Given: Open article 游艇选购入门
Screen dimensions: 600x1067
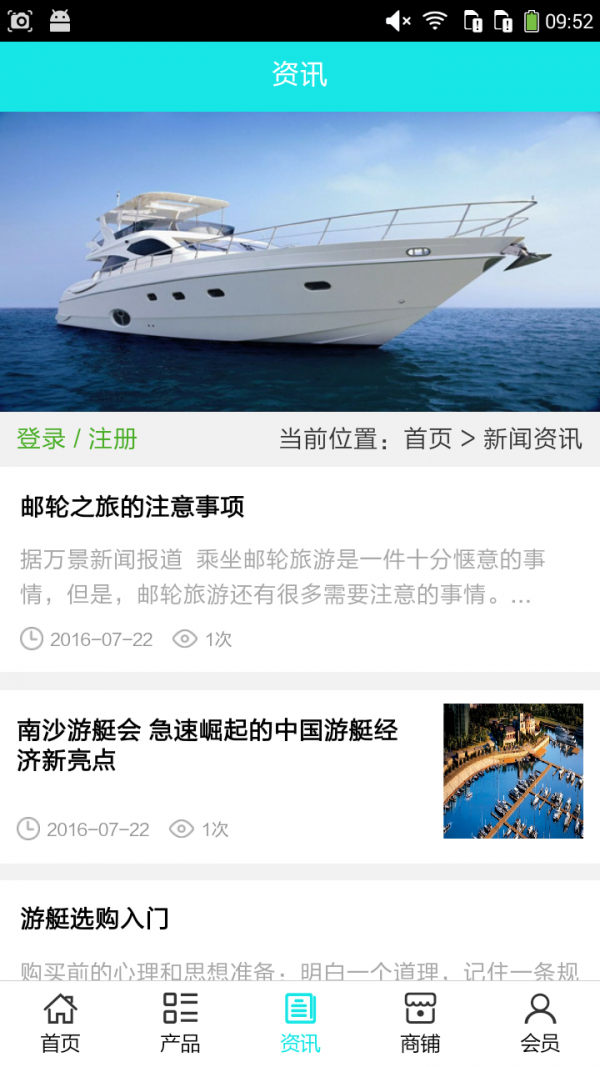Looking at the screenshot, I should (95, 918).
